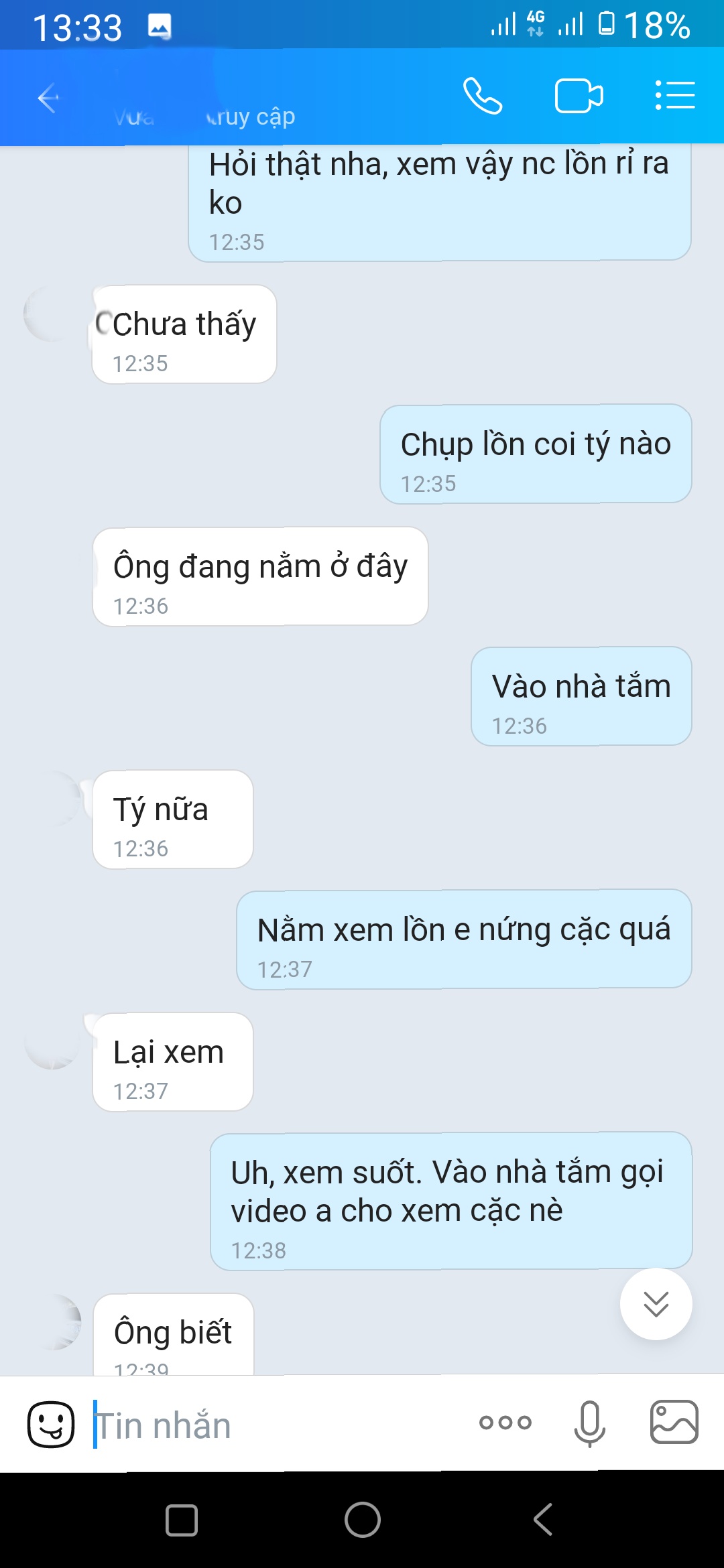
Task: Go back to the chat list
Action: pyautogui.click(x=48, y=99)
